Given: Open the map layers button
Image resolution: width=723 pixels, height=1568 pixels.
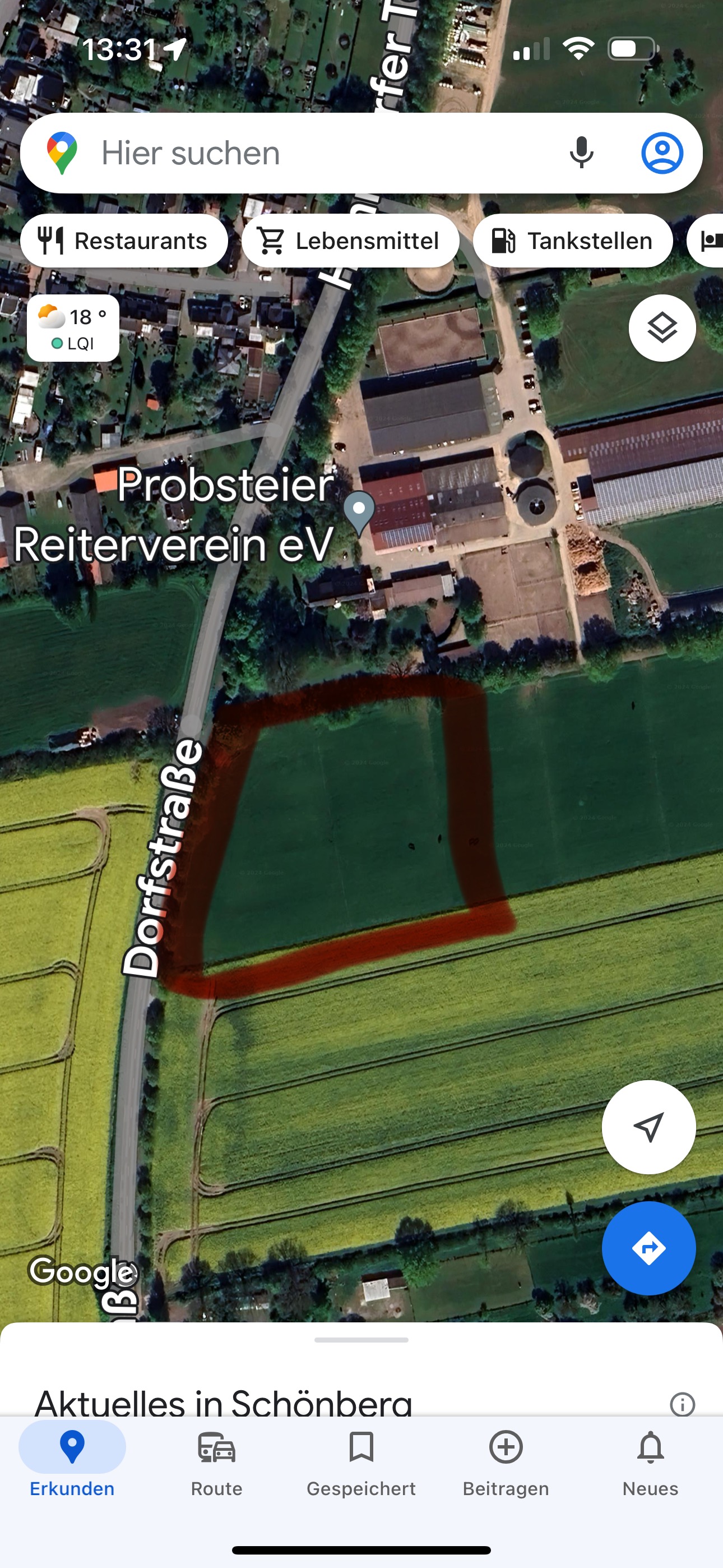Looking at the screenshot, I should [x=661, y=328].
